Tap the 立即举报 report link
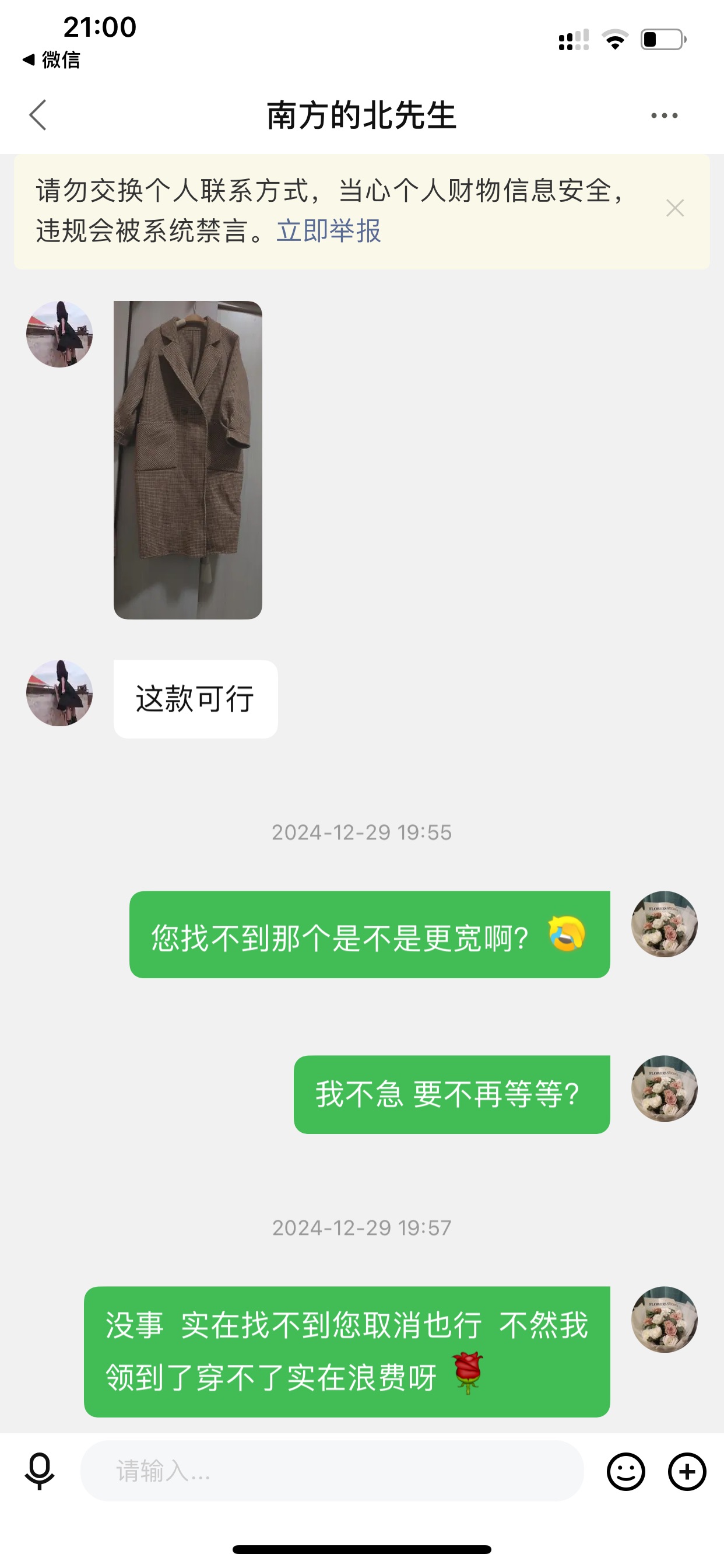This screenshot has width=724, height=1568. click(329, 230)
